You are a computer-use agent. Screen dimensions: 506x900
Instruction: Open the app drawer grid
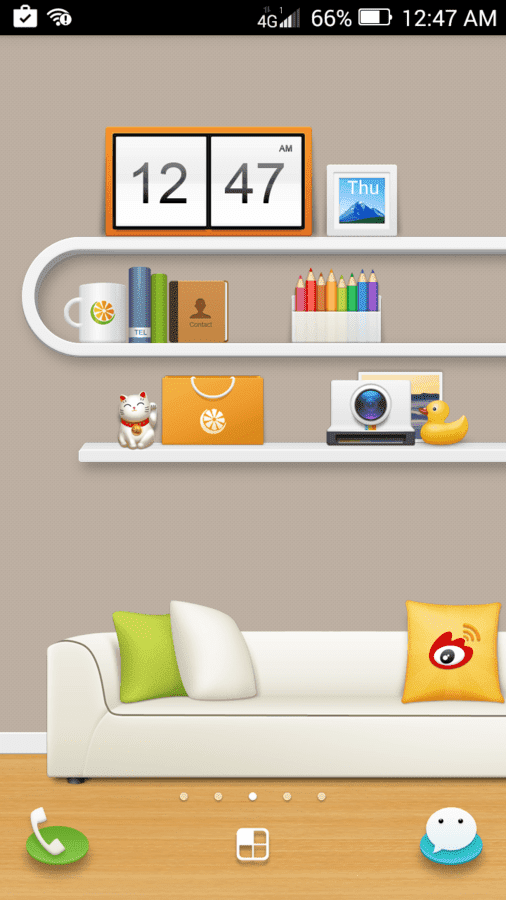tap(253, 844)
